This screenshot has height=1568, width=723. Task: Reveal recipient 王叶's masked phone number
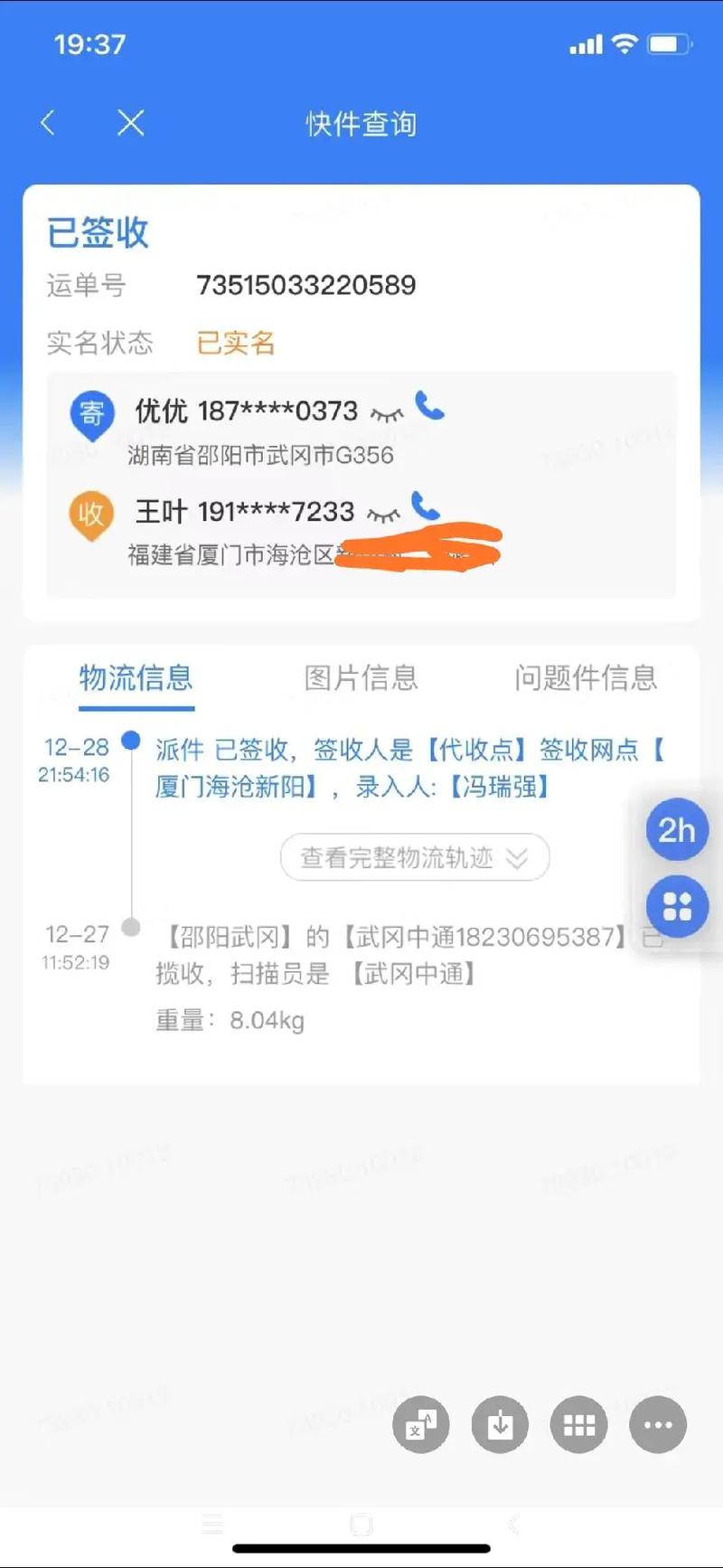(x=386, y=513)
